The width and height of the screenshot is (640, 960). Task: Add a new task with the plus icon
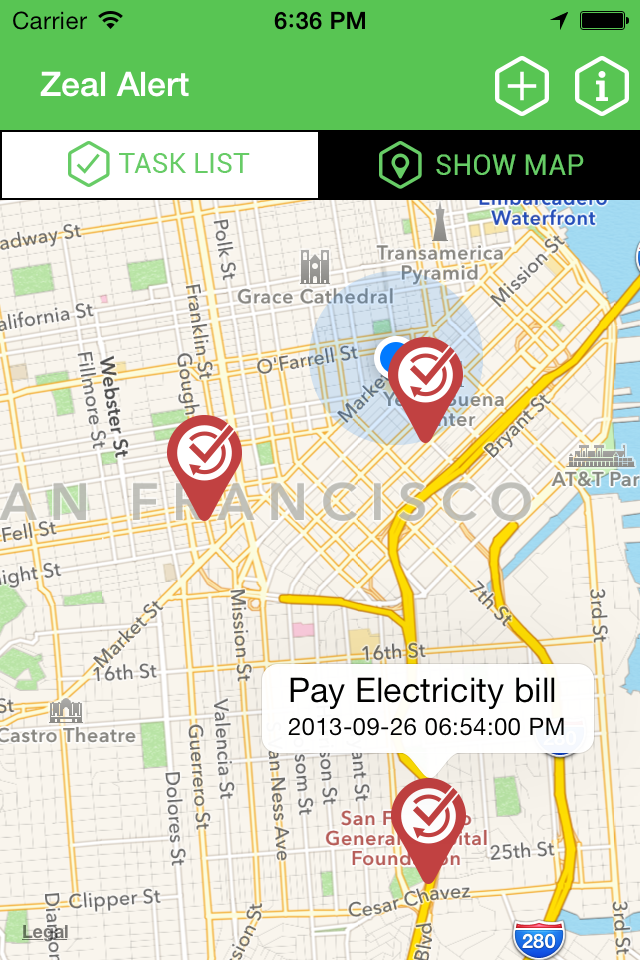522,86
